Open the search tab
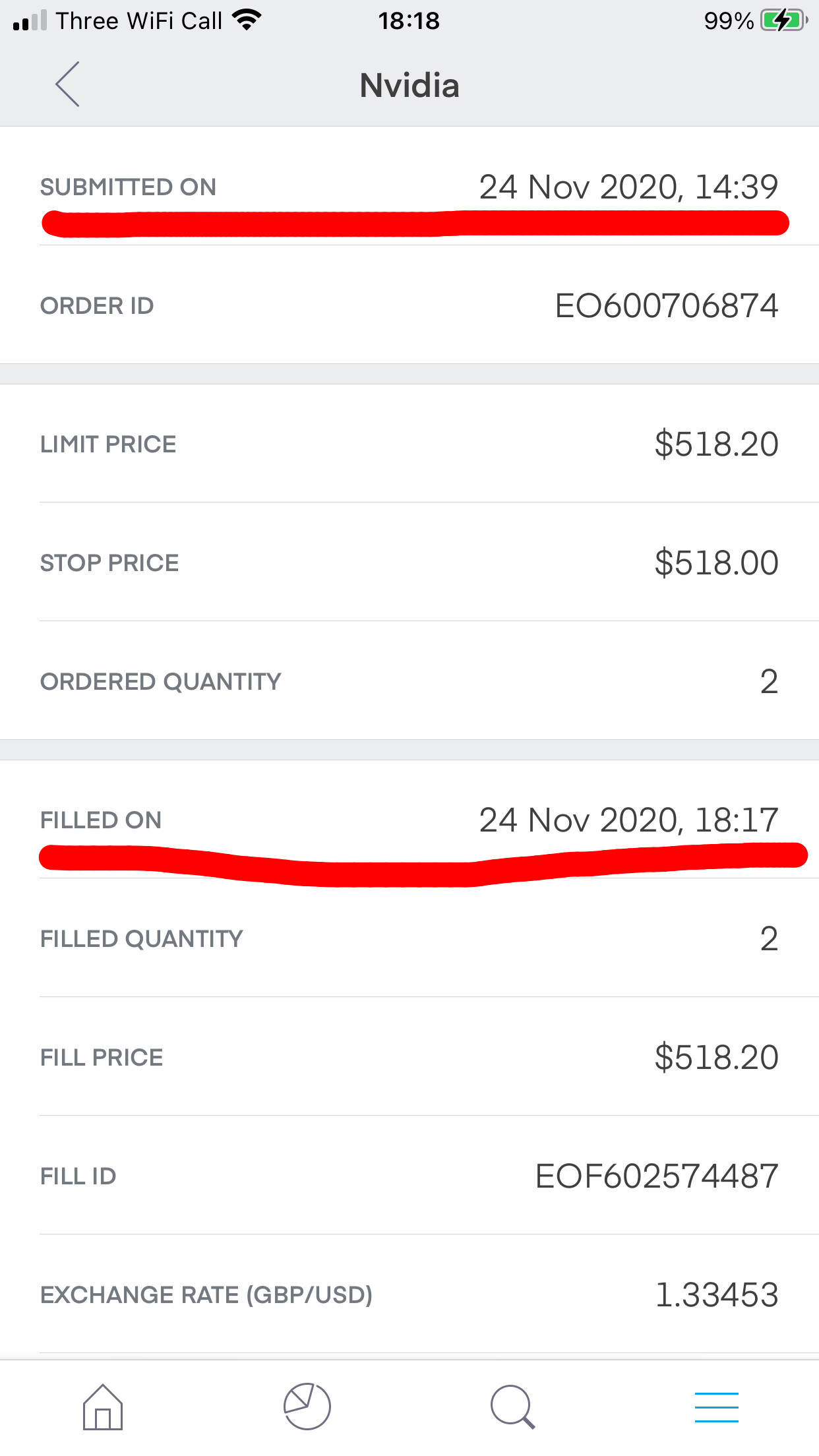819x1456 pixels. coord(512,1407)
